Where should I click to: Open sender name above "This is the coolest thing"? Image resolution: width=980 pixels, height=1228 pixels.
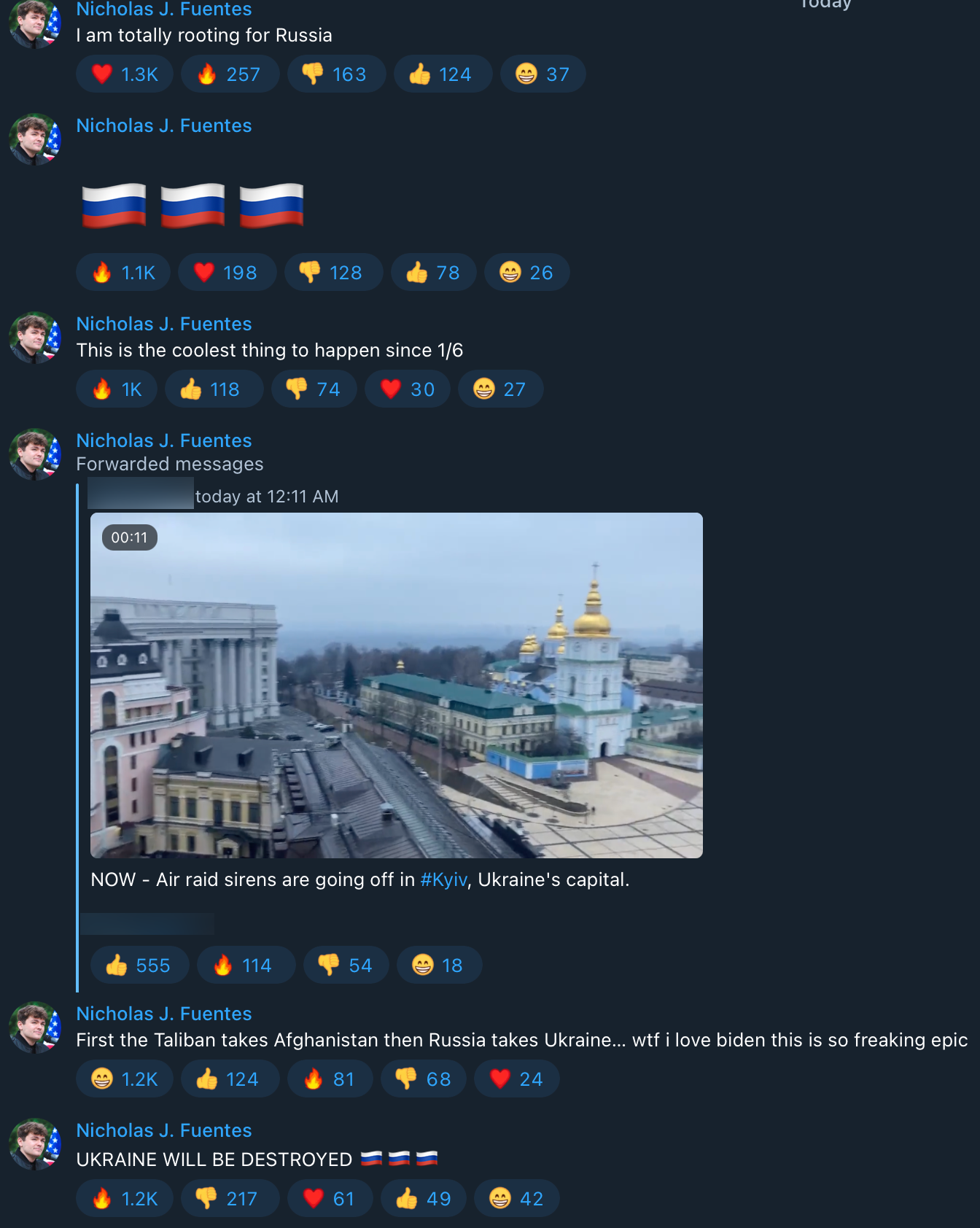(164, 324)
